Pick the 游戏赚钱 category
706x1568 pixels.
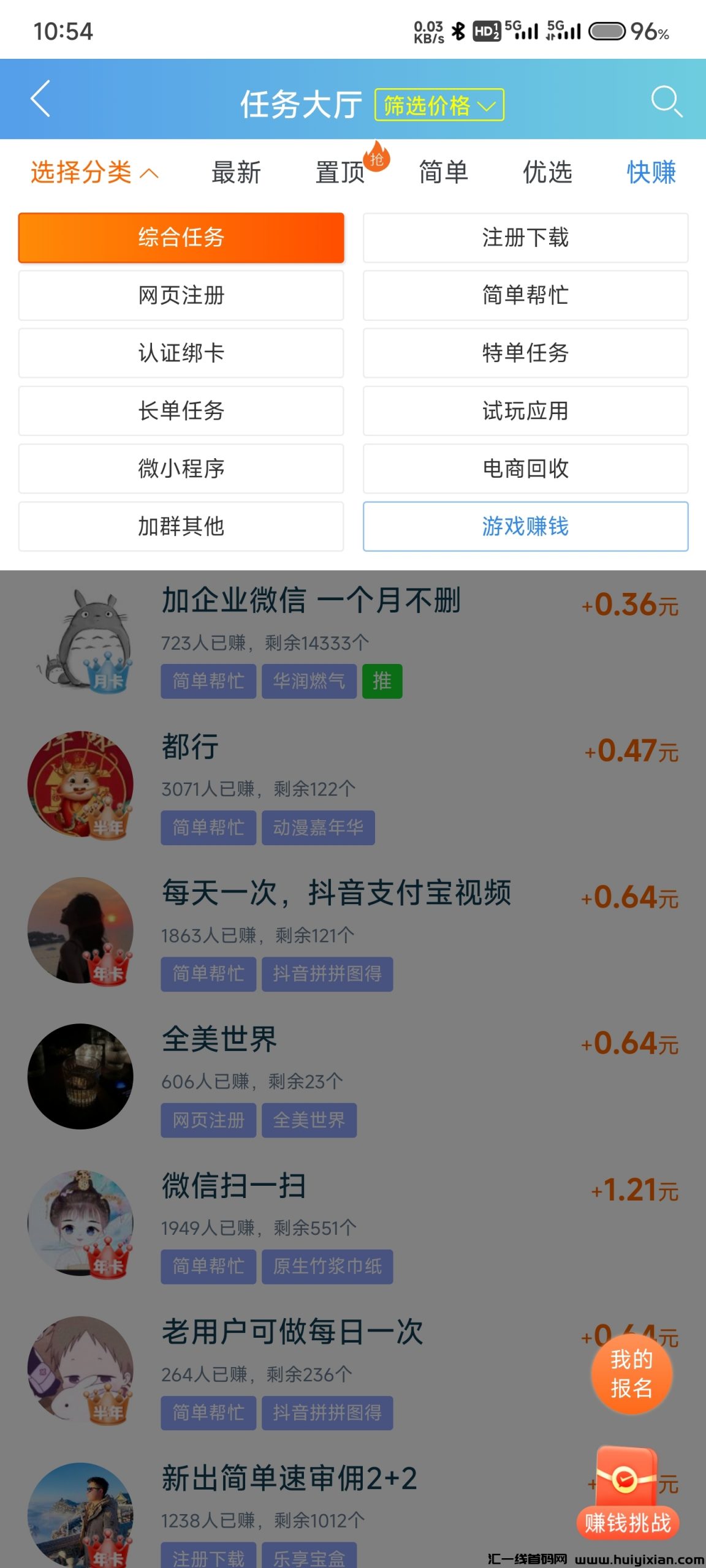tap(525, 526)
